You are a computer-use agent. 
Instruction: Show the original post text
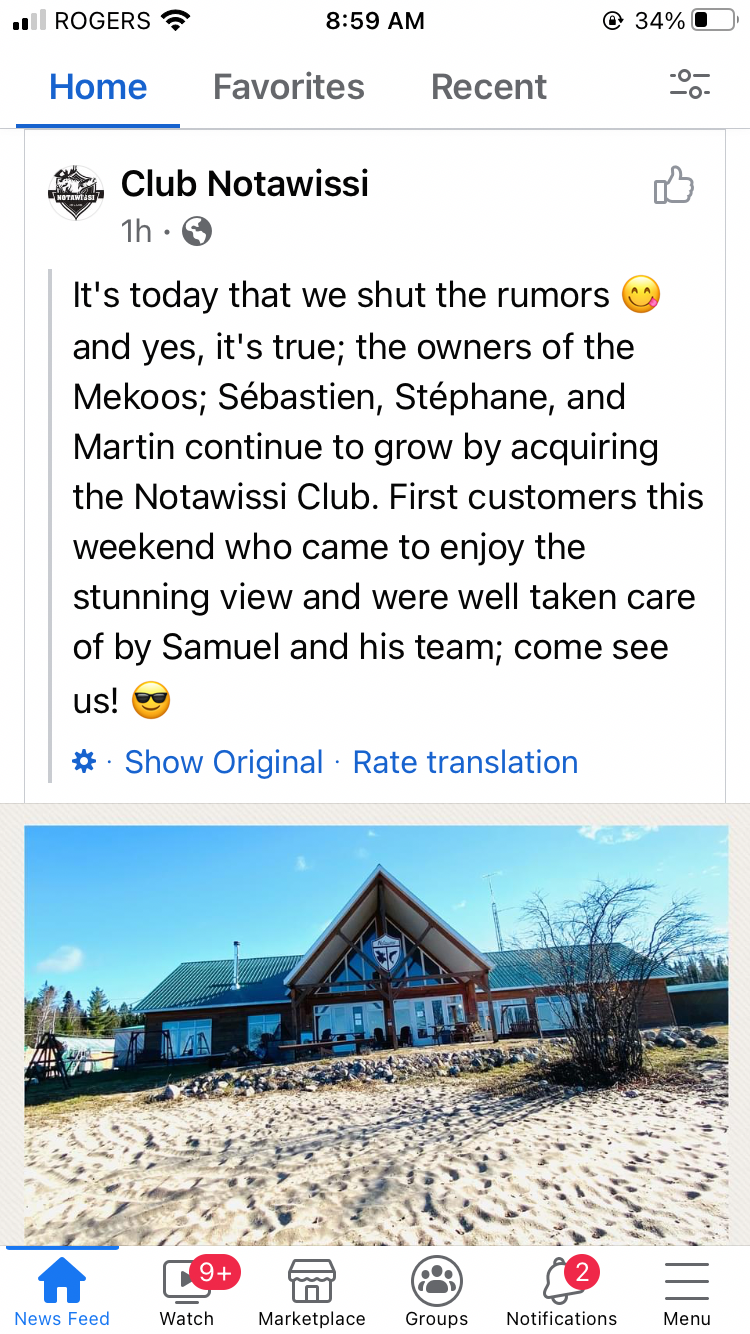pos(224,762)
